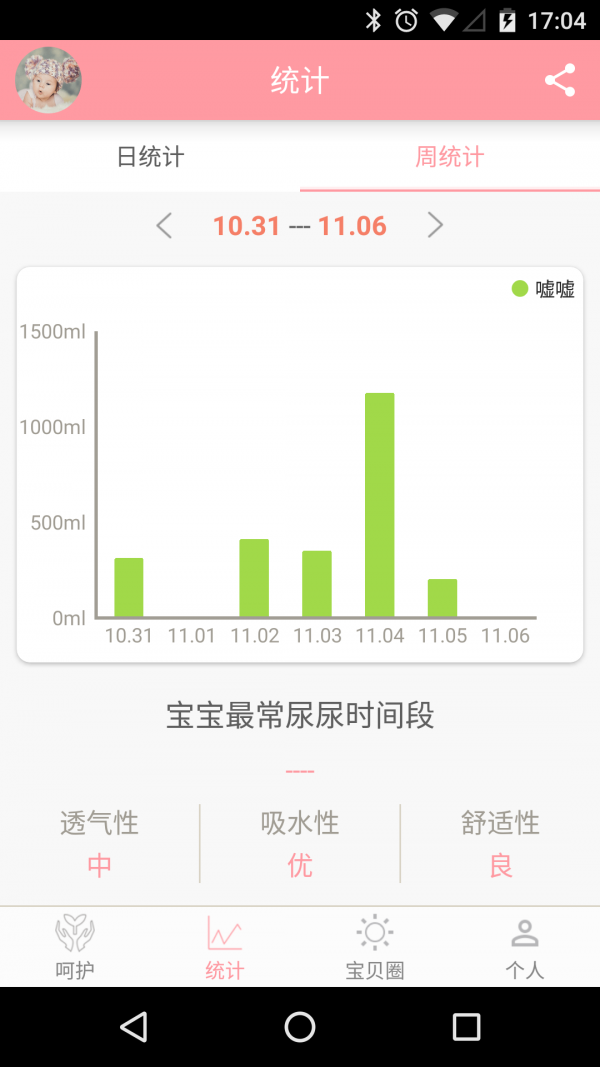Switch to the 宝贝圈 tab
Viewport: 600px width, 1067px height.
(x=375, y=946)
